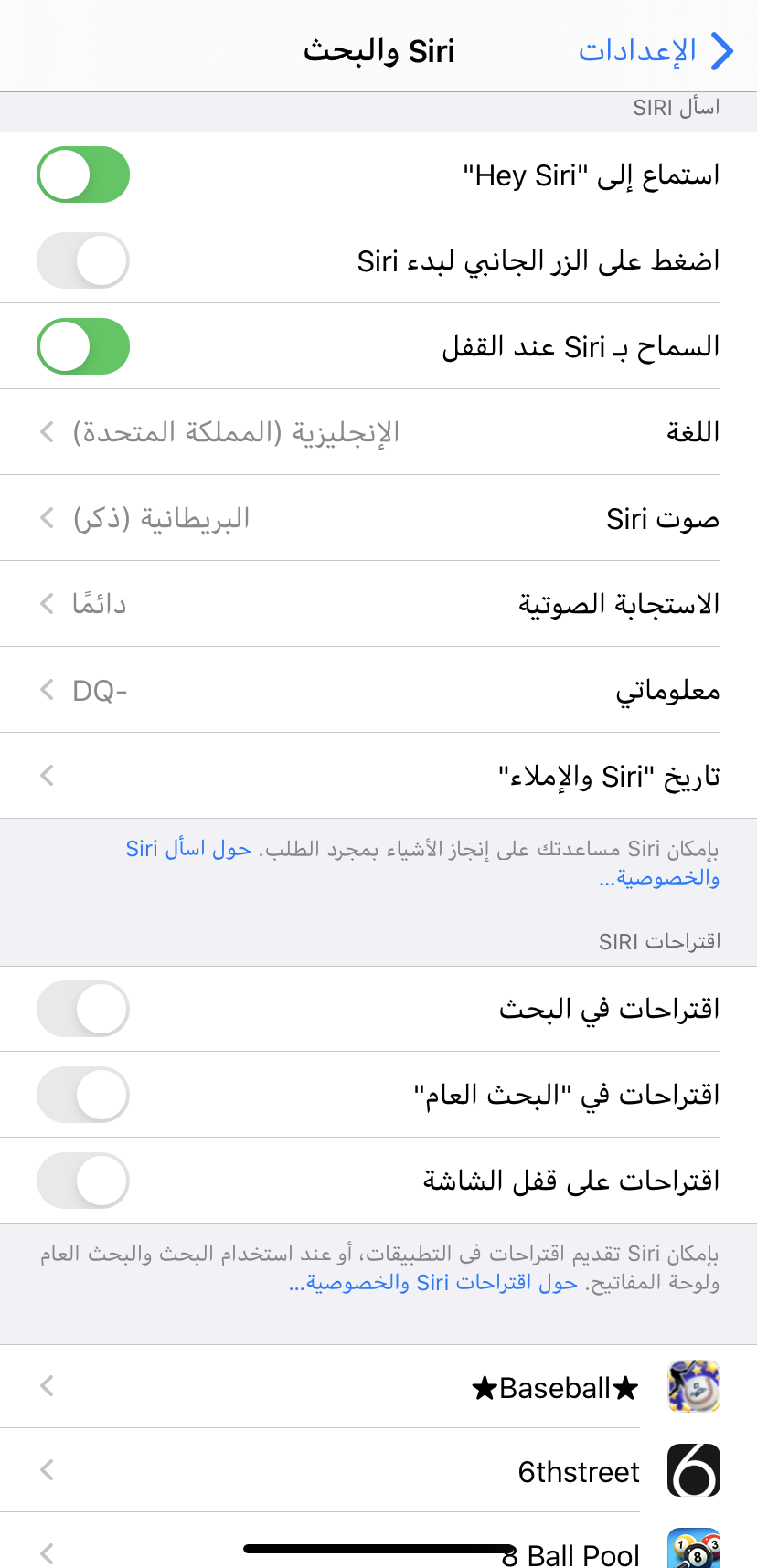Enable اقتراحات في البحث toggle
This screenshot has height=1568, width=757.
[x=83, y=1009]
